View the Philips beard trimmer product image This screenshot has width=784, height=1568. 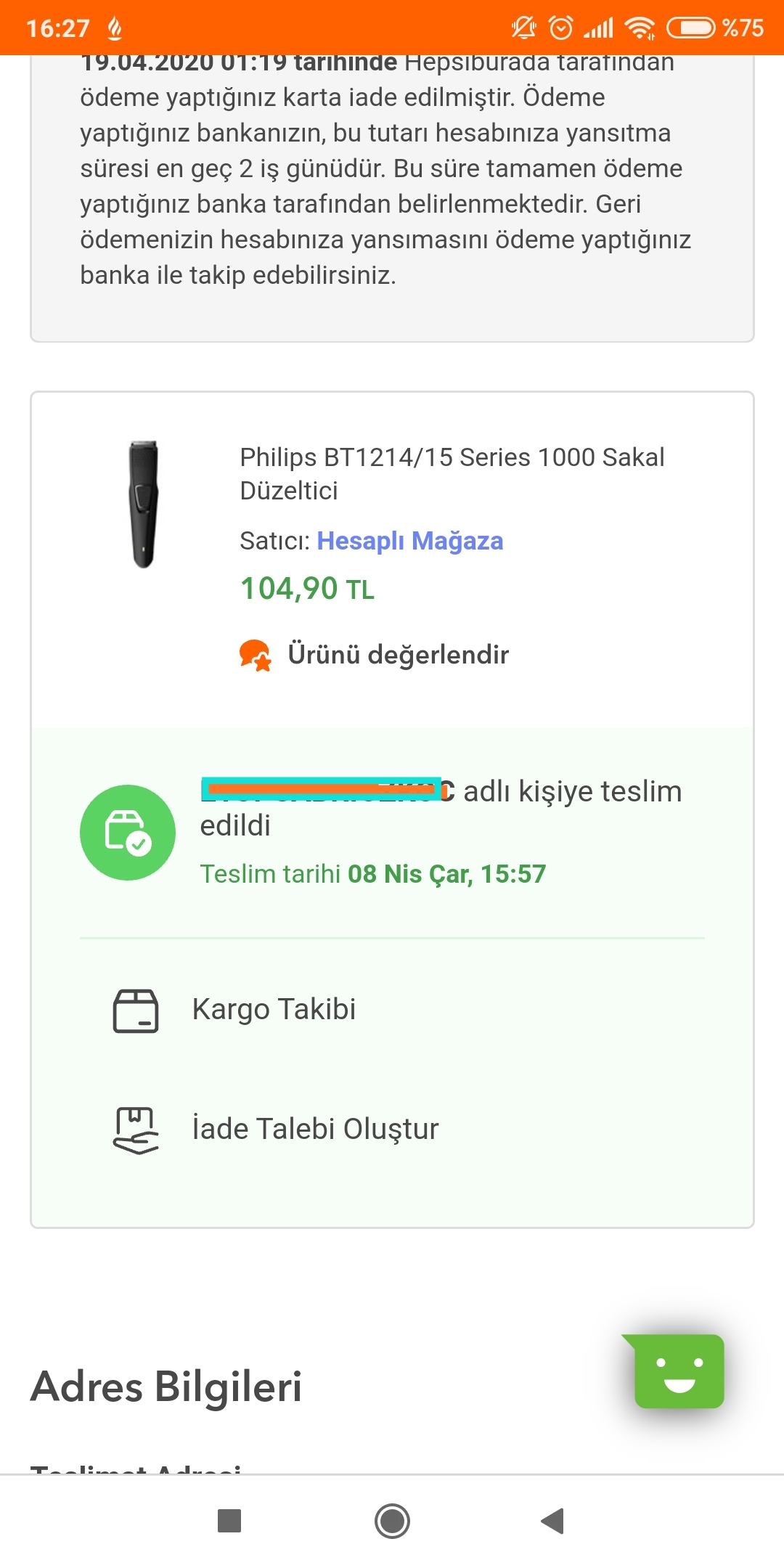pyautogui.click(x=143, y=504)
